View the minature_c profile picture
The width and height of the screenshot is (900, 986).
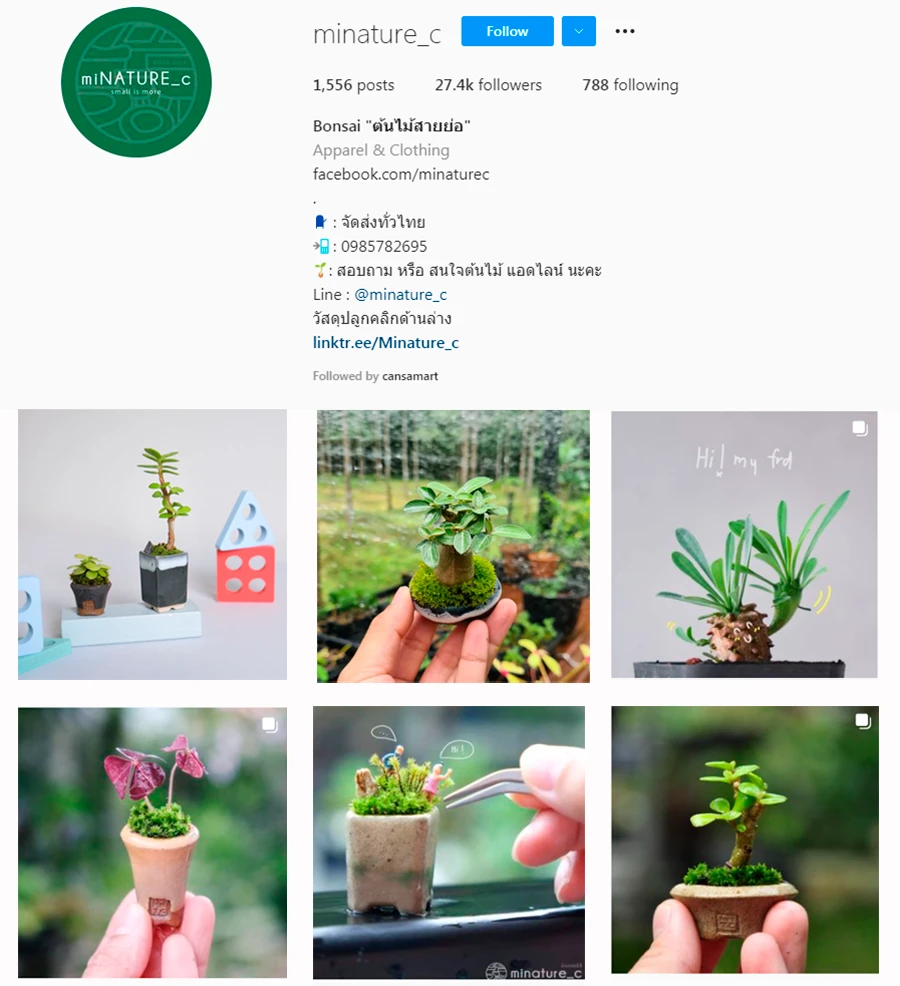(136, 82)
